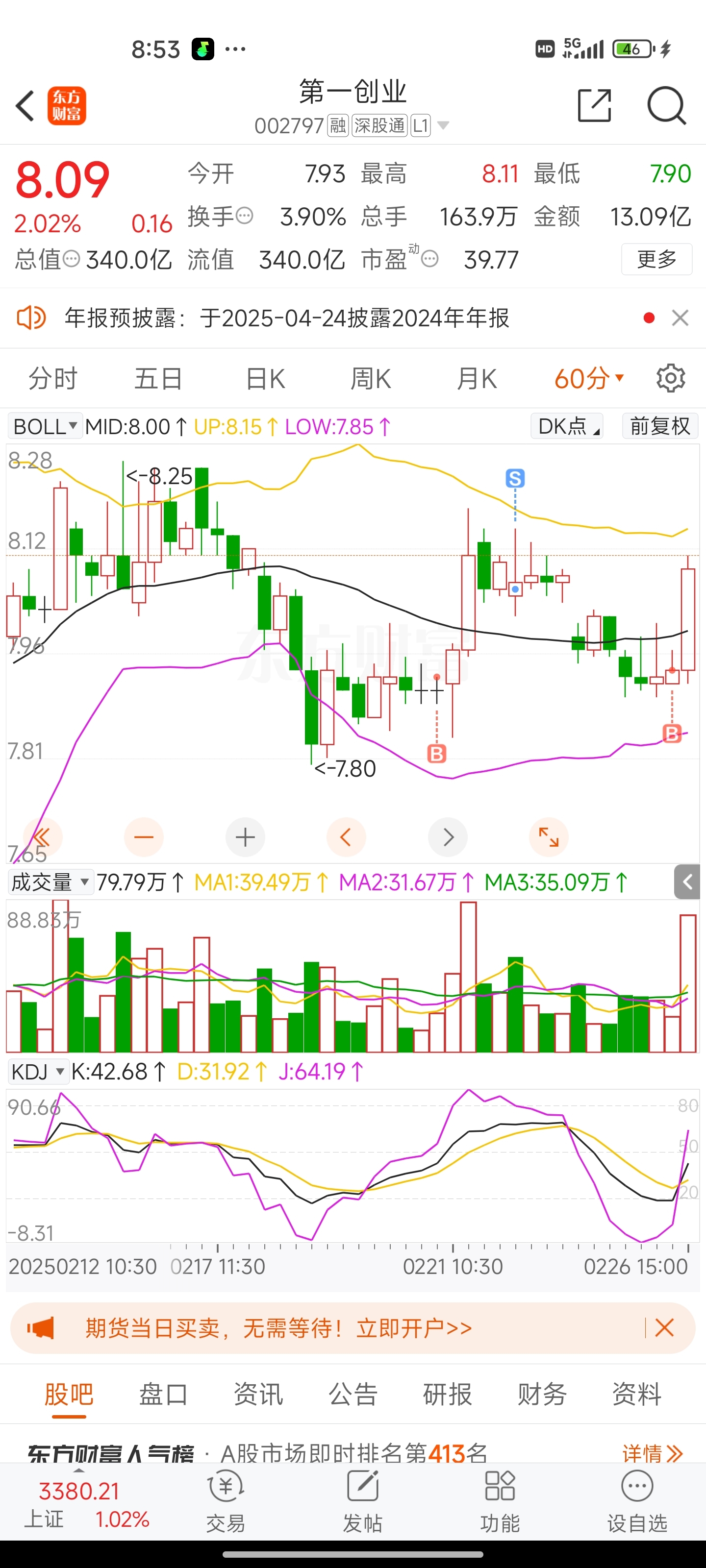Expand chart to fullscreen
This screenshot has height=1568, width=706.
point(548,837)
